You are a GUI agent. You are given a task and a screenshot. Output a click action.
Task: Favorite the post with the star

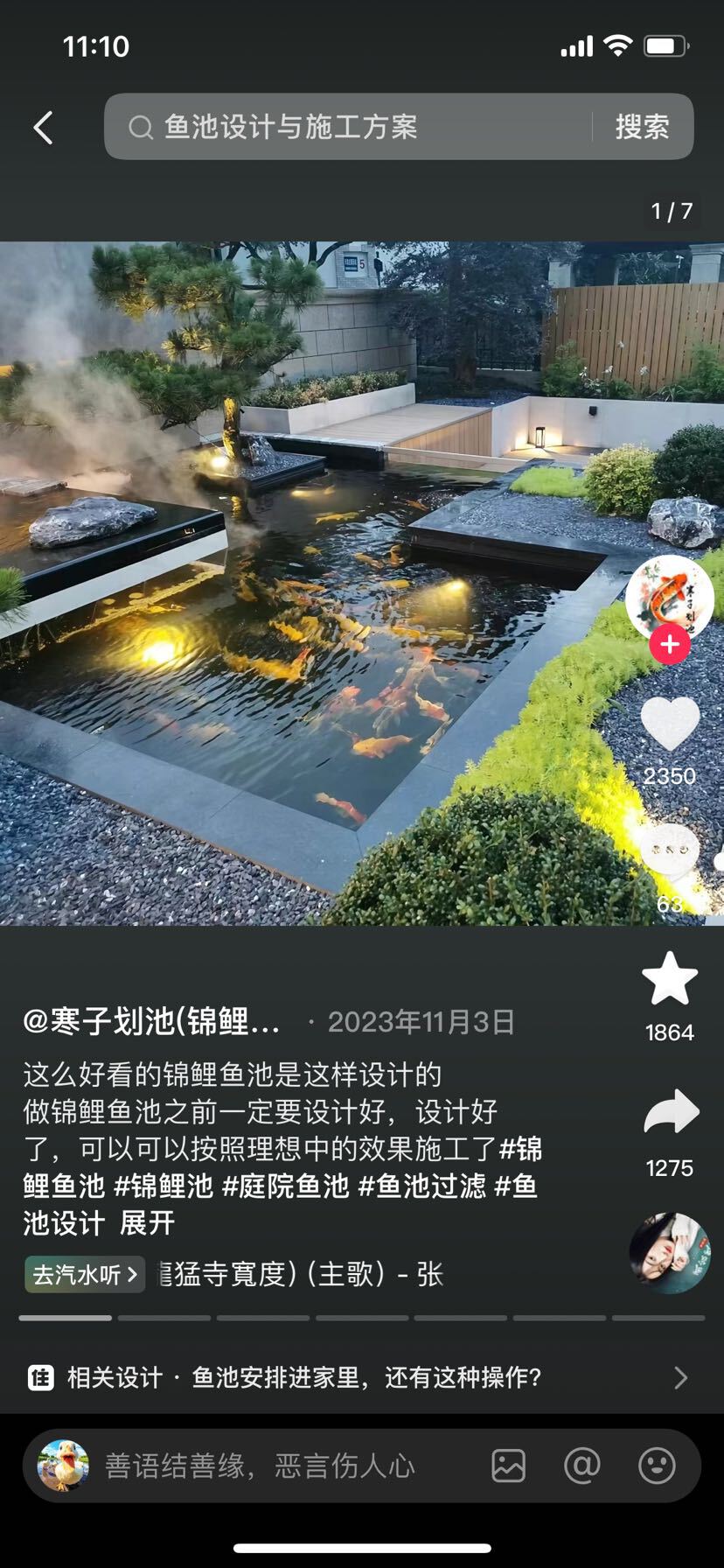click(670, 979)
